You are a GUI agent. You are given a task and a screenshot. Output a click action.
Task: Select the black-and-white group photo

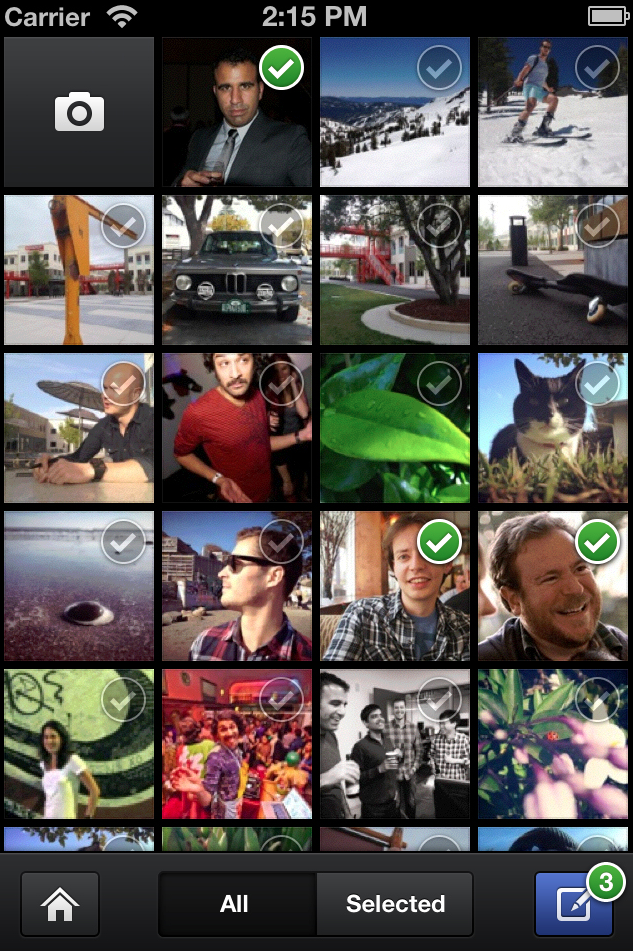pyautogui.click(x=395, y=744)
